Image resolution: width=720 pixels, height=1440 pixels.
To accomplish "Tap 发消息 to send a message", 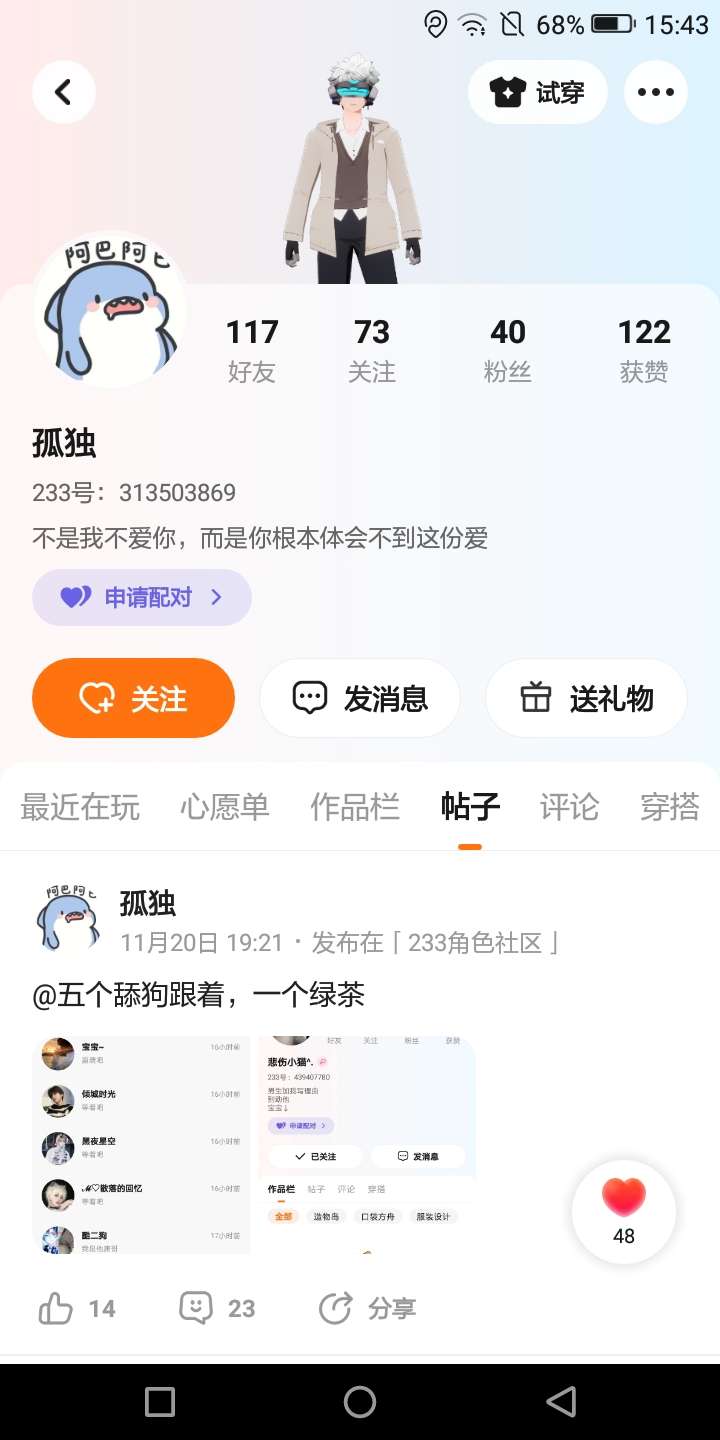I will pos(360,698).
